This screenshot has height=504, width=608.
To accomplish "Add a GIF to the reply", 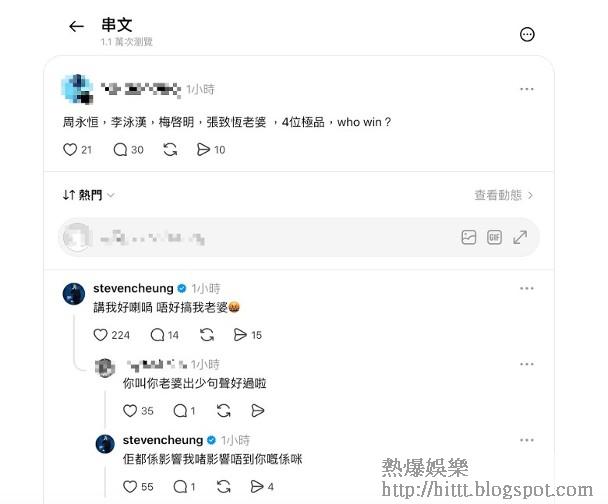I will pos(494,237).
